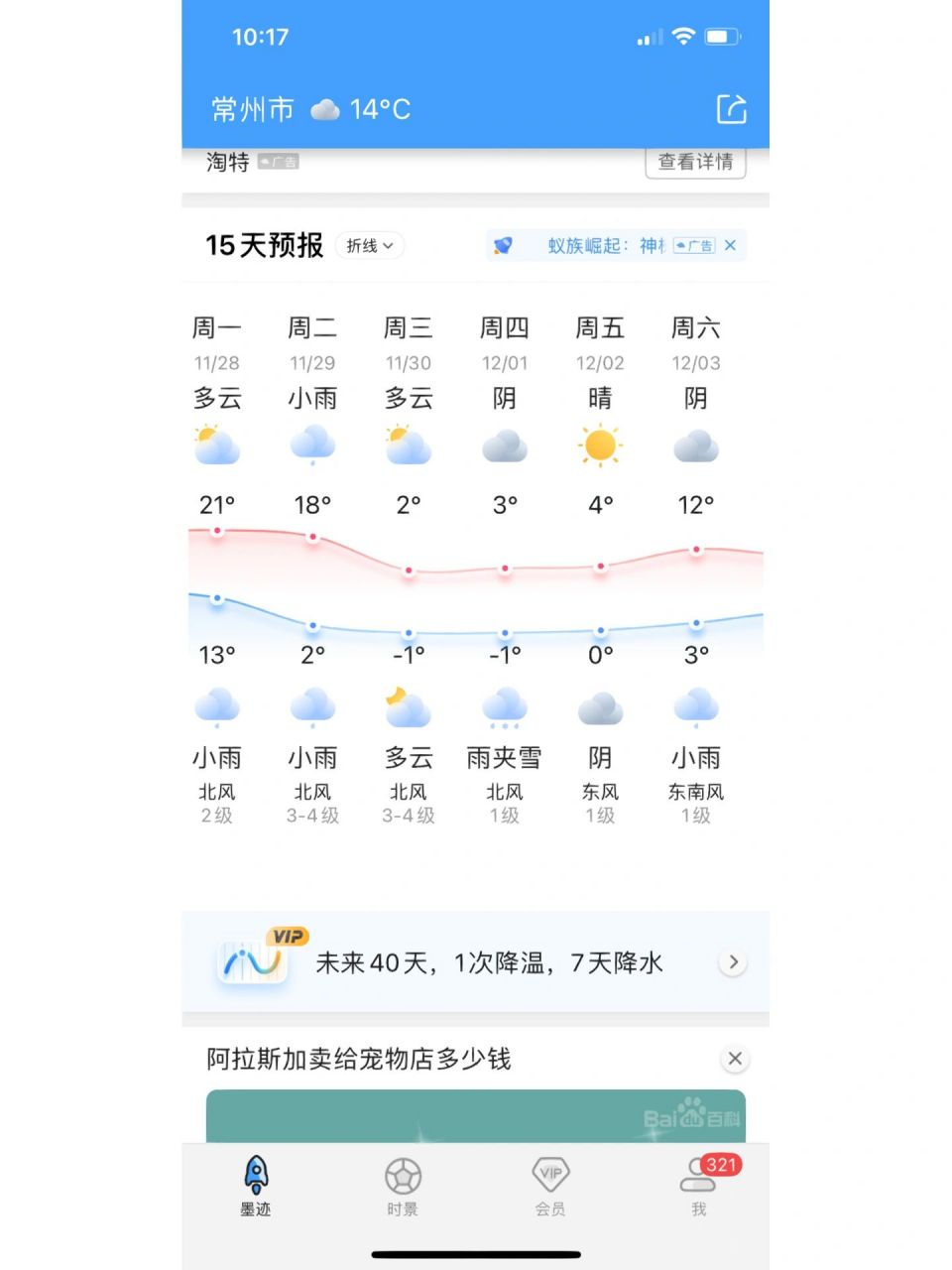Screen dimensions: 952x1270
Task: Tap the 周三 temperature point on the curve
Action: point(409,569)
